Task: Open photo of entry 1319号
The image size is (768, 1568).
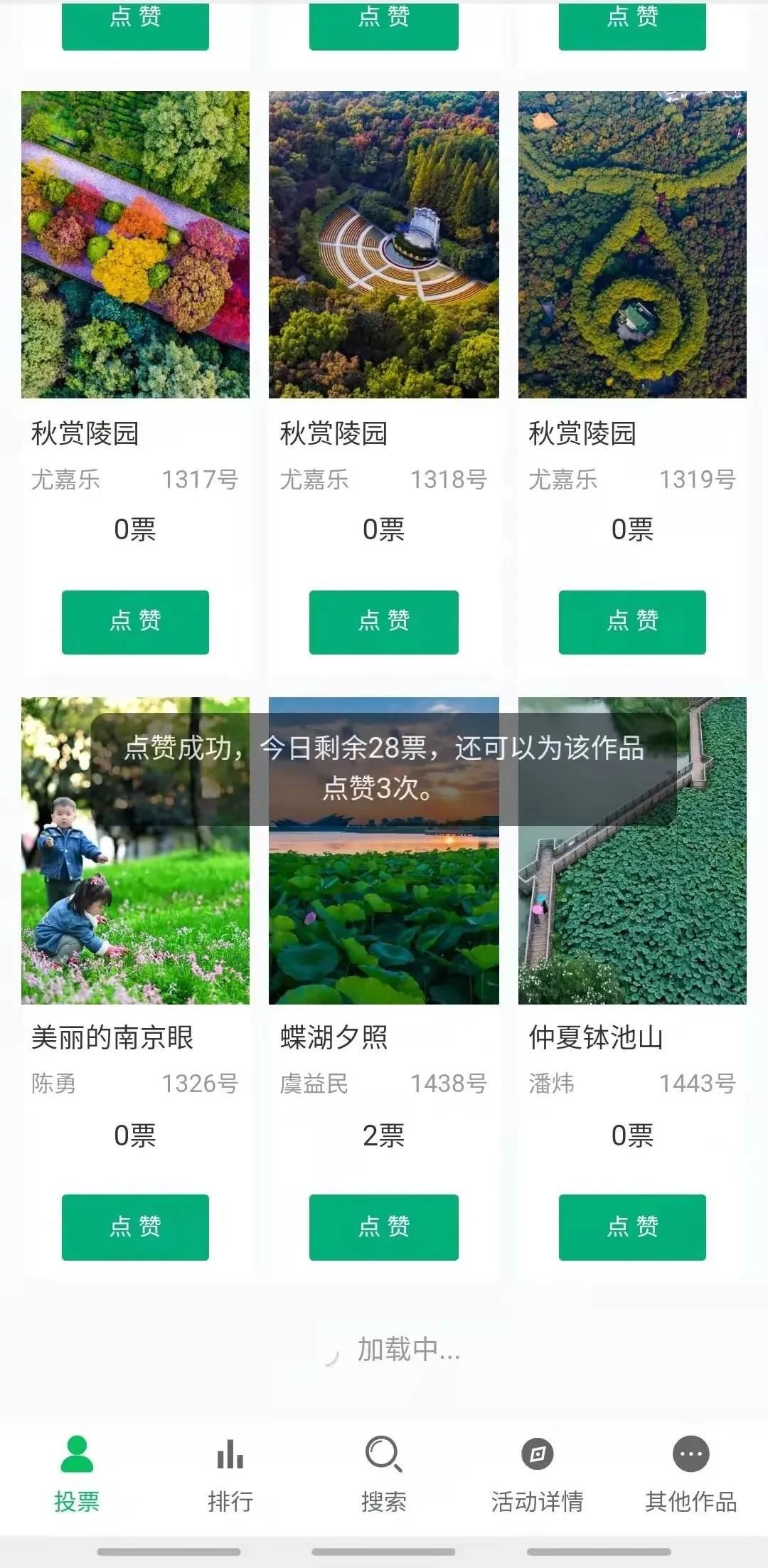Action: pyautogui.click(x=632, y=244)
